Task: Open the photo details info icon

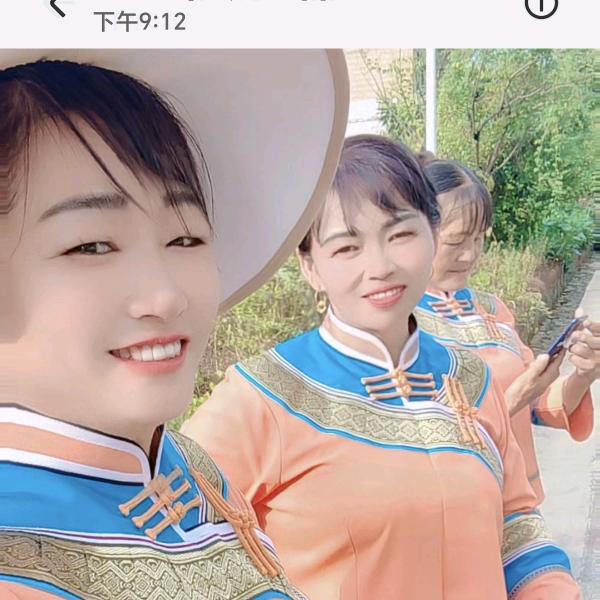Action: point(541,7)
